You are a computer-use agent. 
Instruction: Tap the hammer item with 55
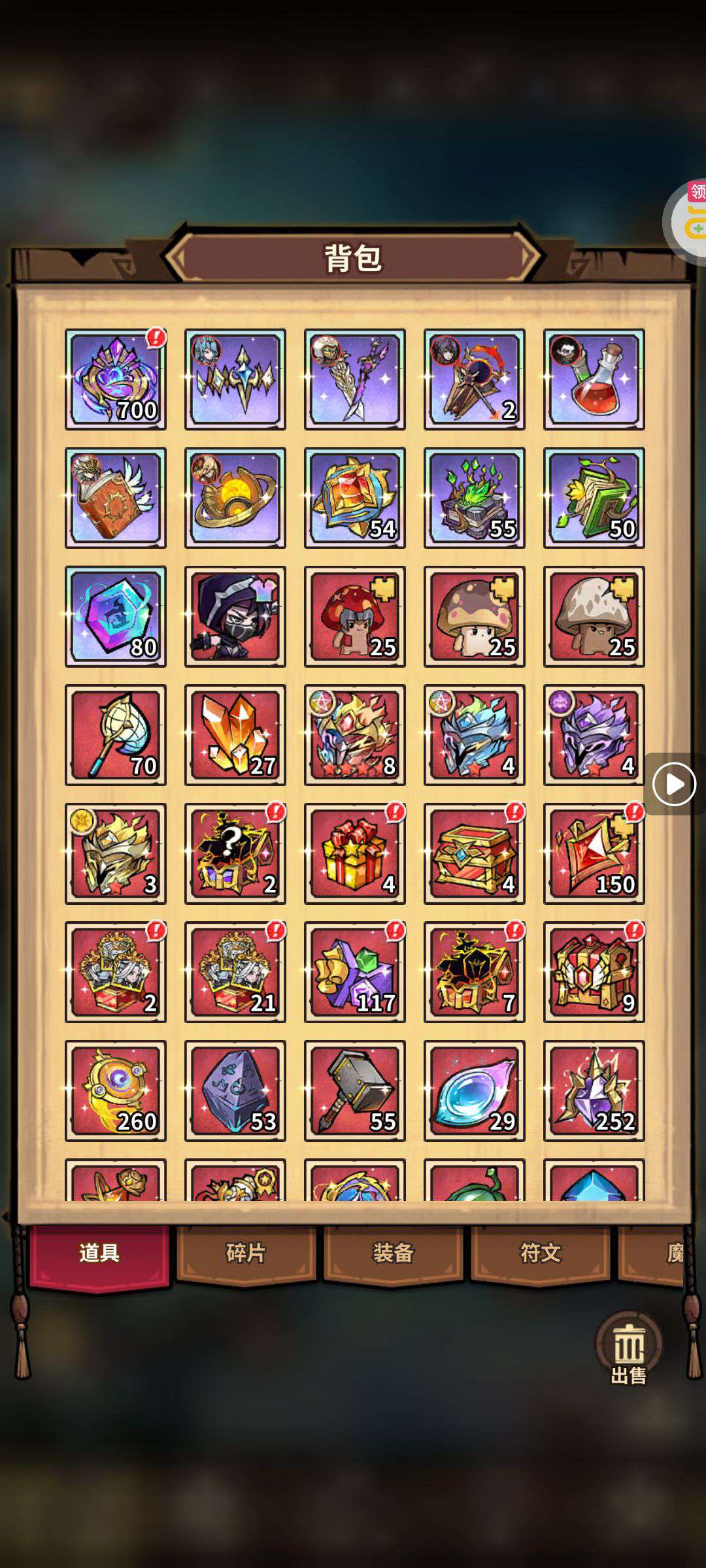tap(355, 1091)
